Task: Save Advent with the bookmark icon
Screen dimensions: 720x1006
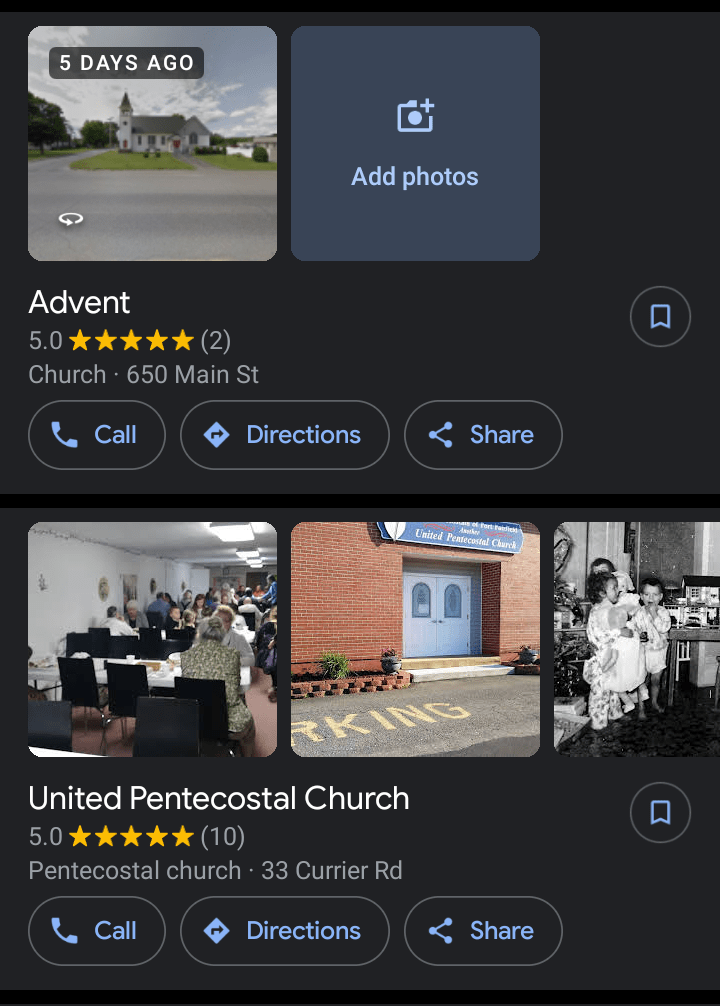Action: tap(660, 317)
